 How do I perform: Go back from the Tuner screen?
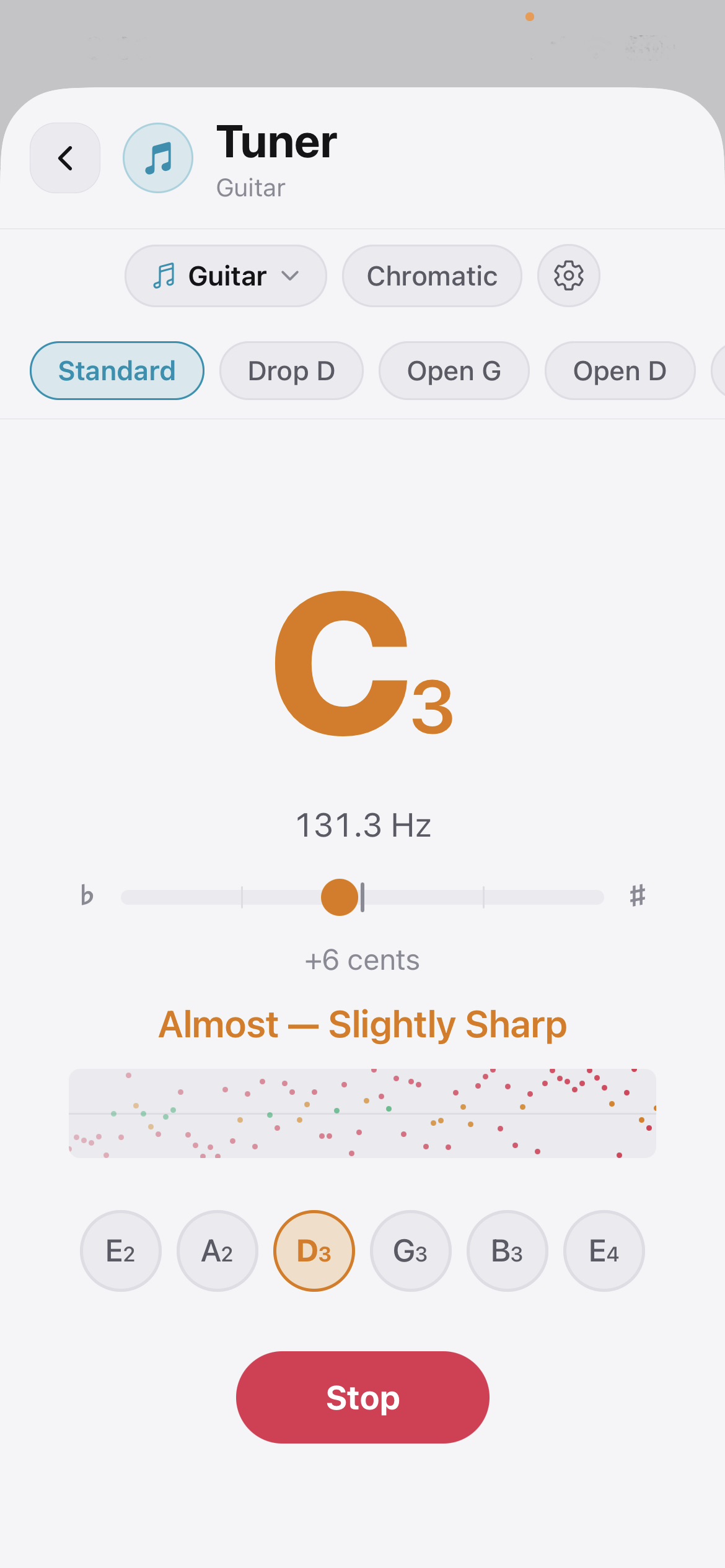pyautogui.click(x=65, y=158)
